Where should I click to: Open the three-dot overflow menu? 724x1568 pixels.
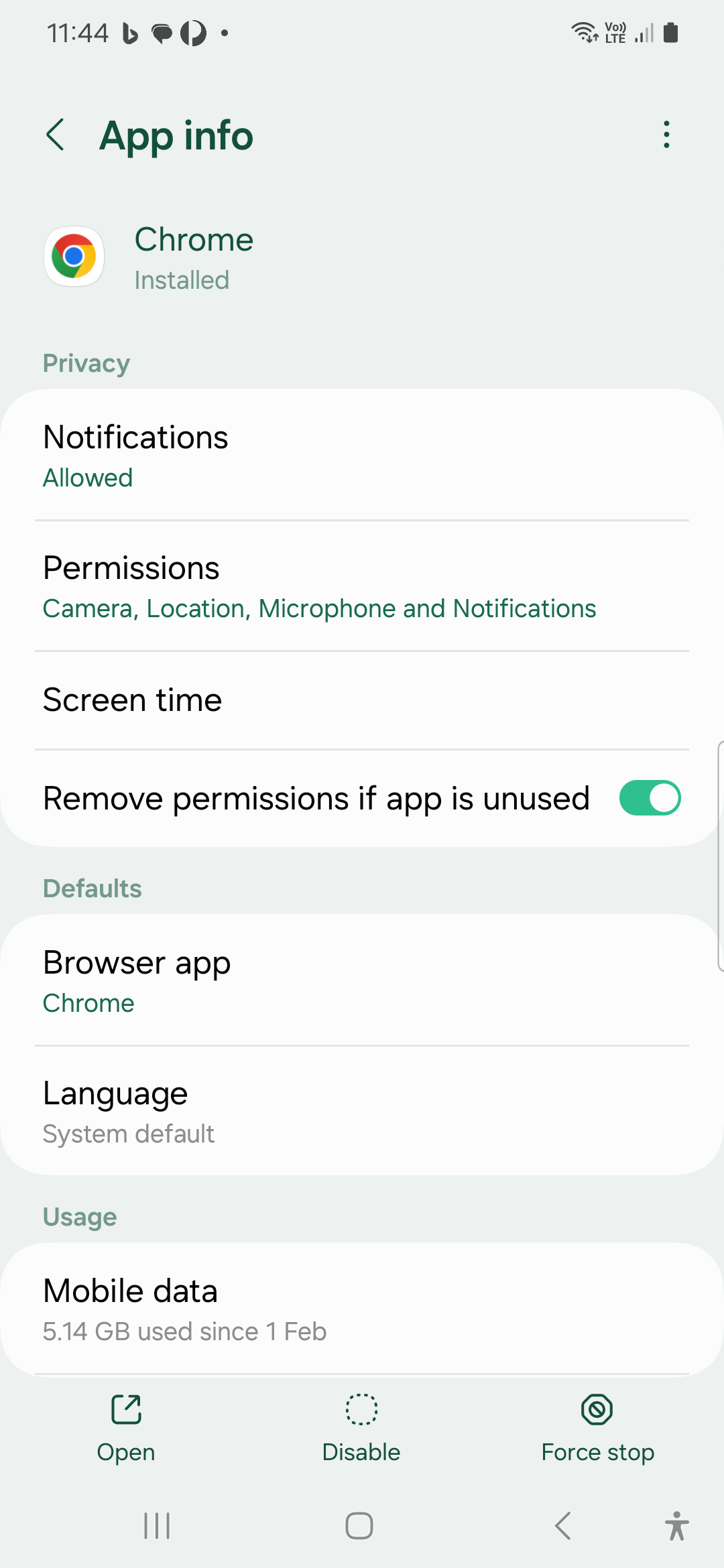(666, 135)
